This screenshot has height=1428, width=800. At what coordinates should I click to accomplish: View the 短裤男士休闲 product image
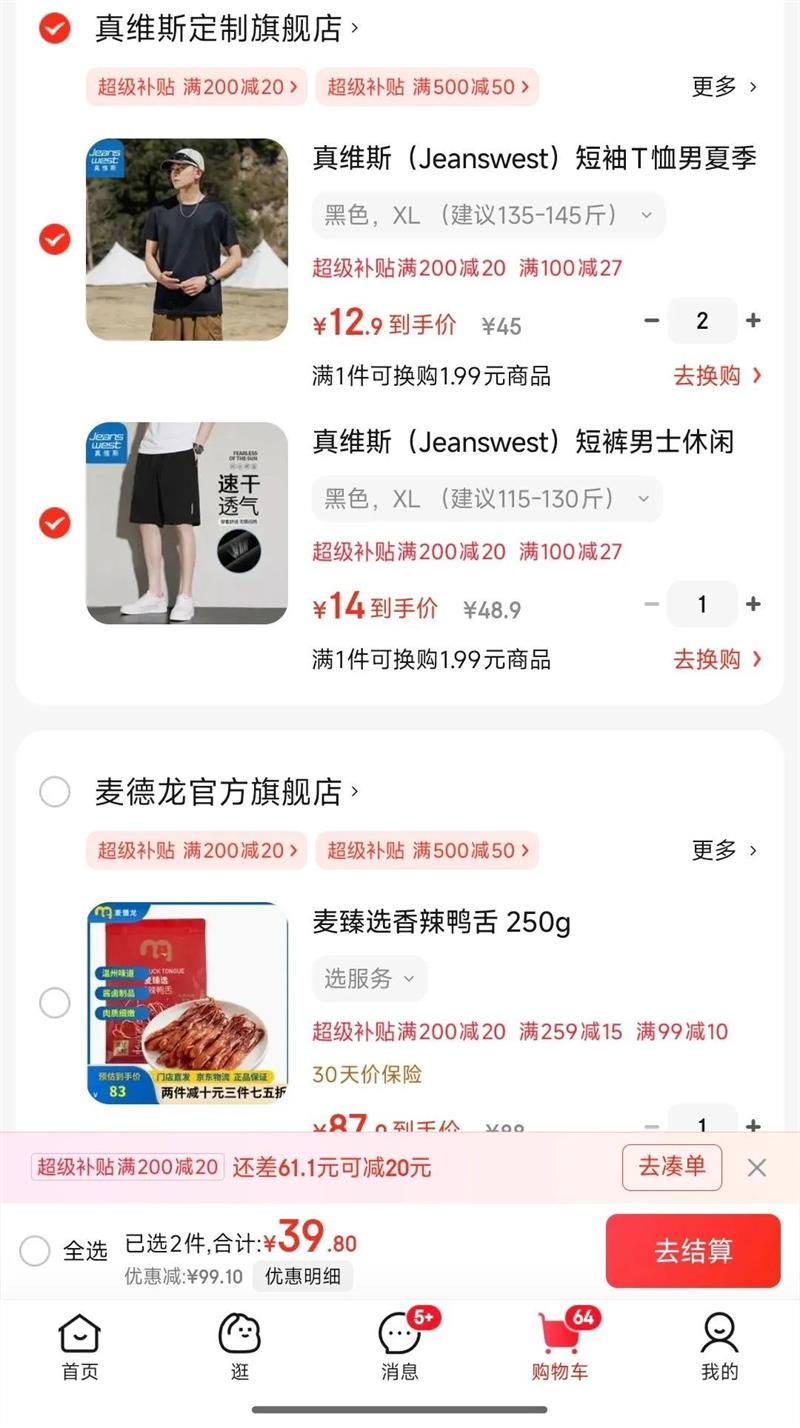[x=187, y=523]
